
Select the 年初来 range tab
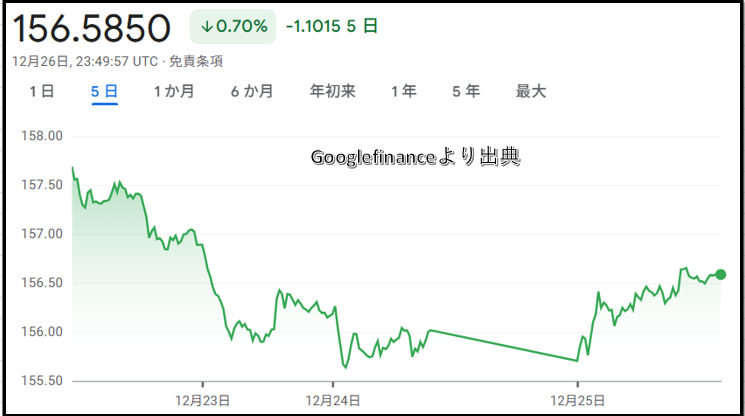tap(332, 91)
